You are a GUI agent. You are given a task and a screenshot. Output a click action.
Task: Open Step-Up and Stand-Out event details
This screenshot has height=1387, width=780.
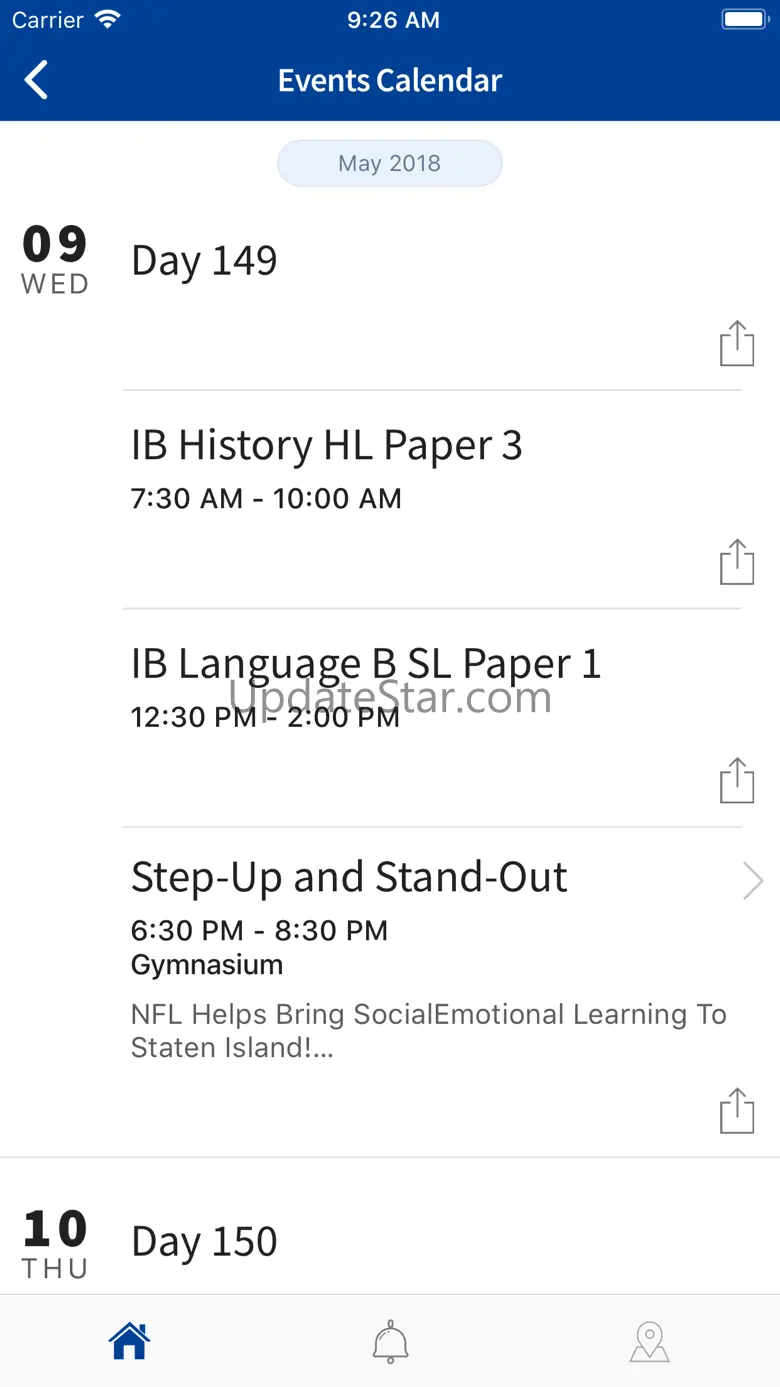pyautogui.click(x=752, y=881)
